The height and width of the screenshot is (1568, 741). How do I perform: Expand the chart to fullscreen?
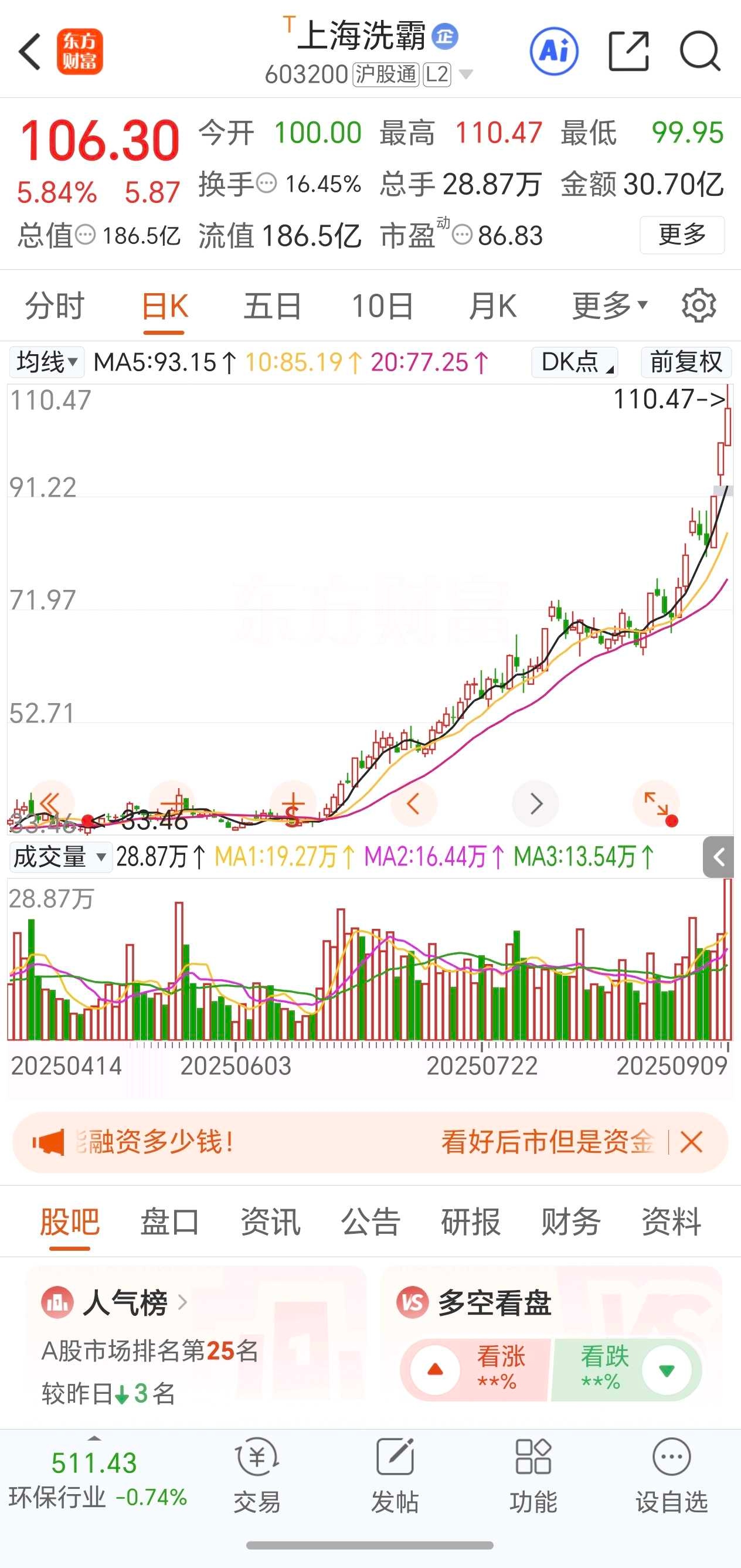(x=657, y=804)
